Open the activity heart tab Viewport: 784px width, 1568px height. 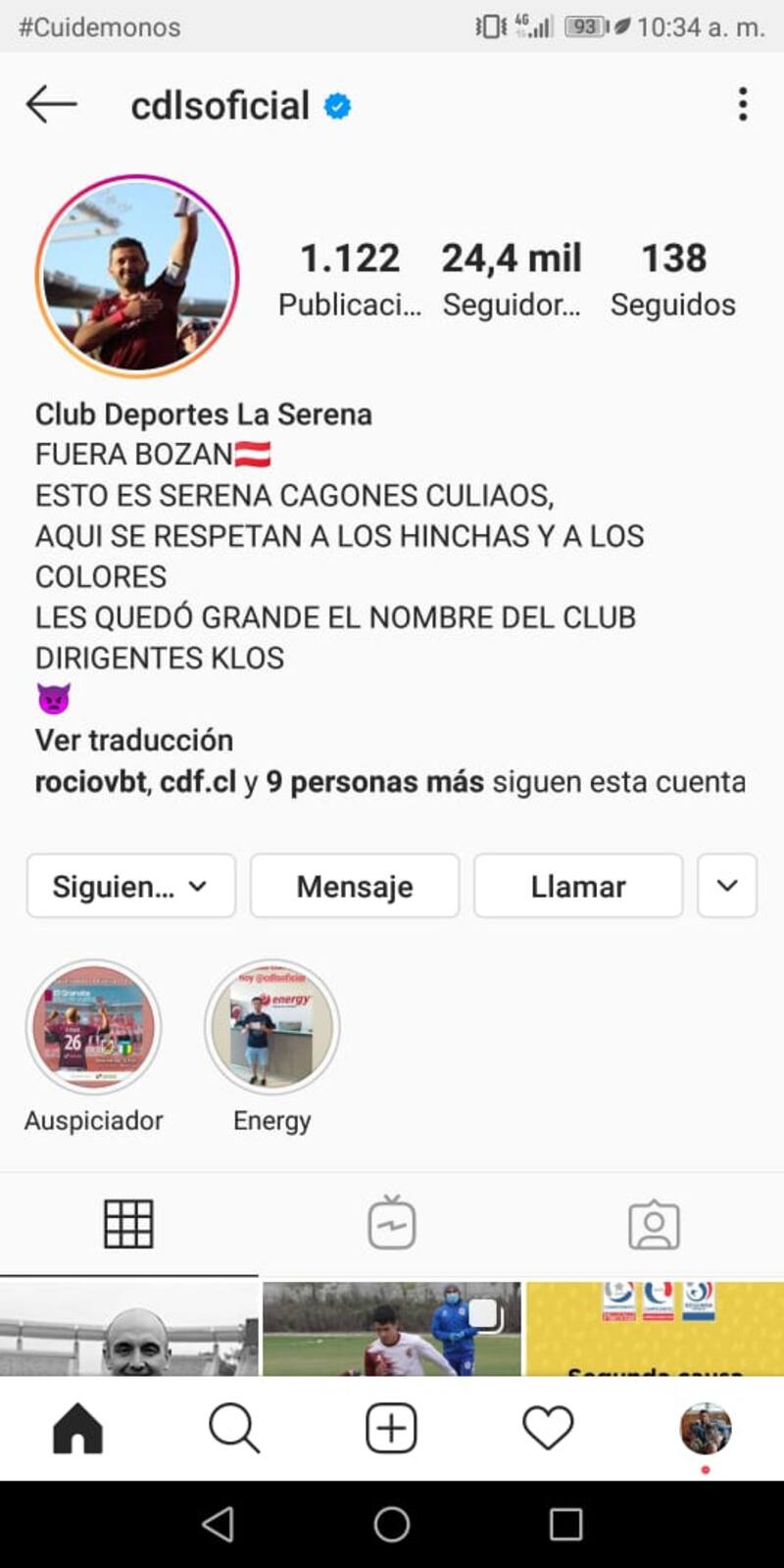point(548,1428)
